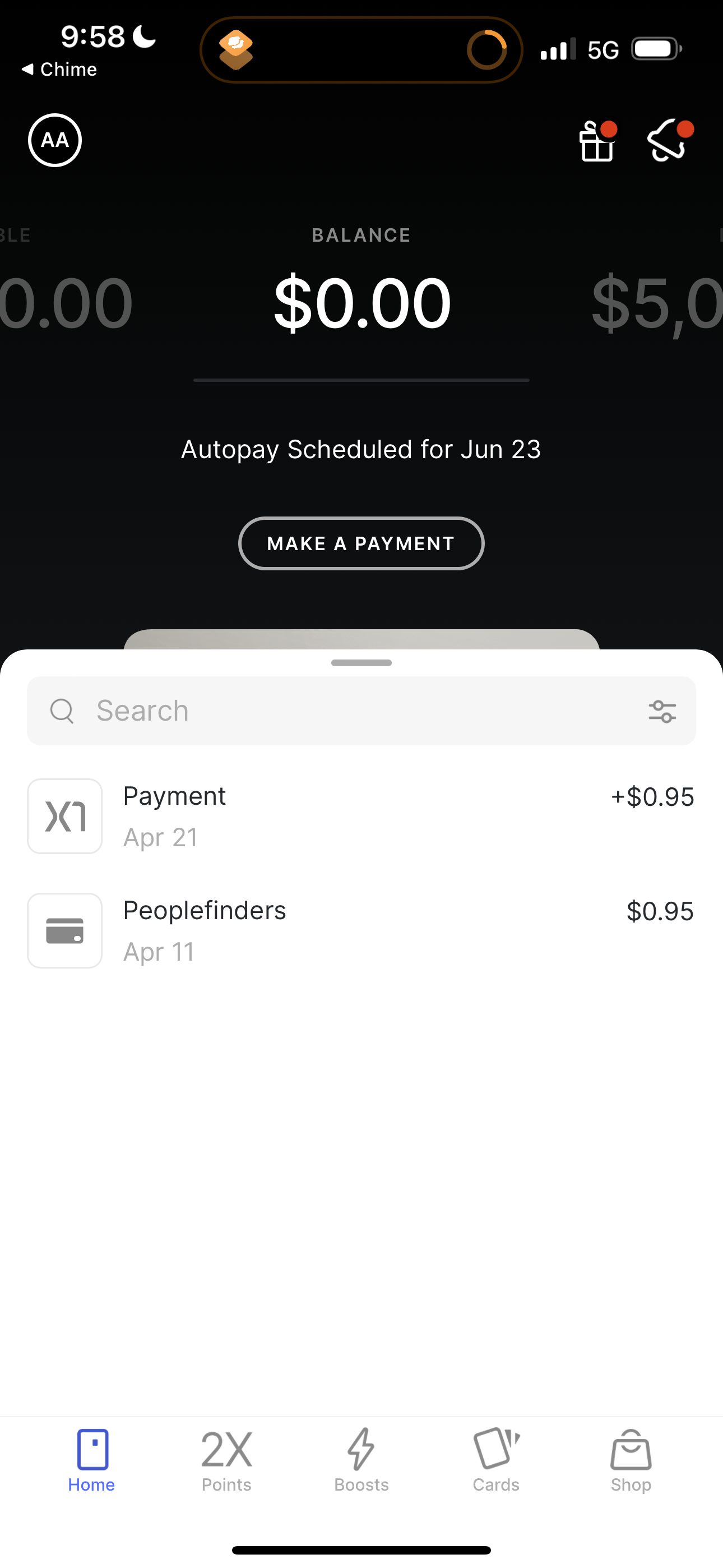Tap the Dynamic Island timer progress ring
Image resolution: width=723 pixels, height=1568 pixels.
coord(487,50)
